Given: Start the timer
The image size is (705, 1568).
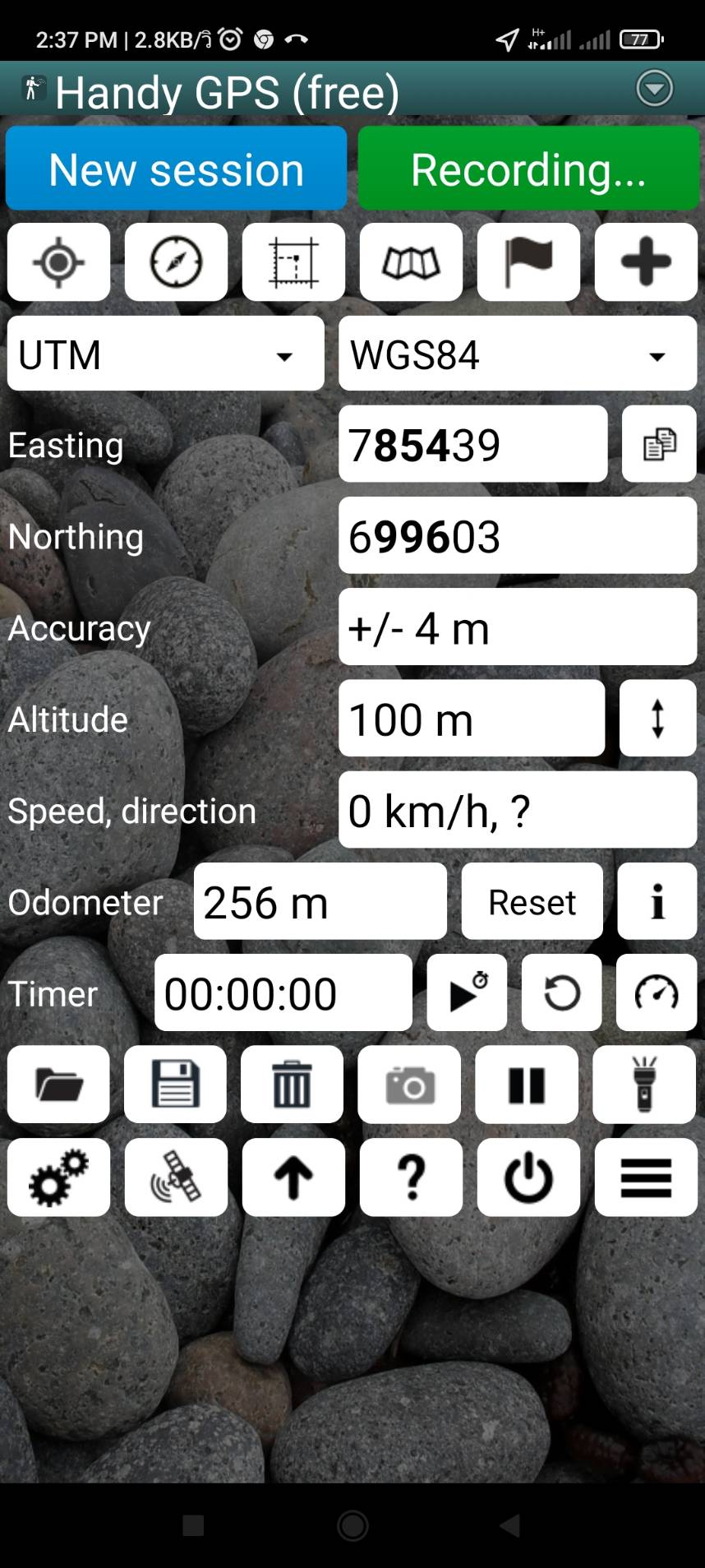Looking at the screenshot, I should [467, 993].
